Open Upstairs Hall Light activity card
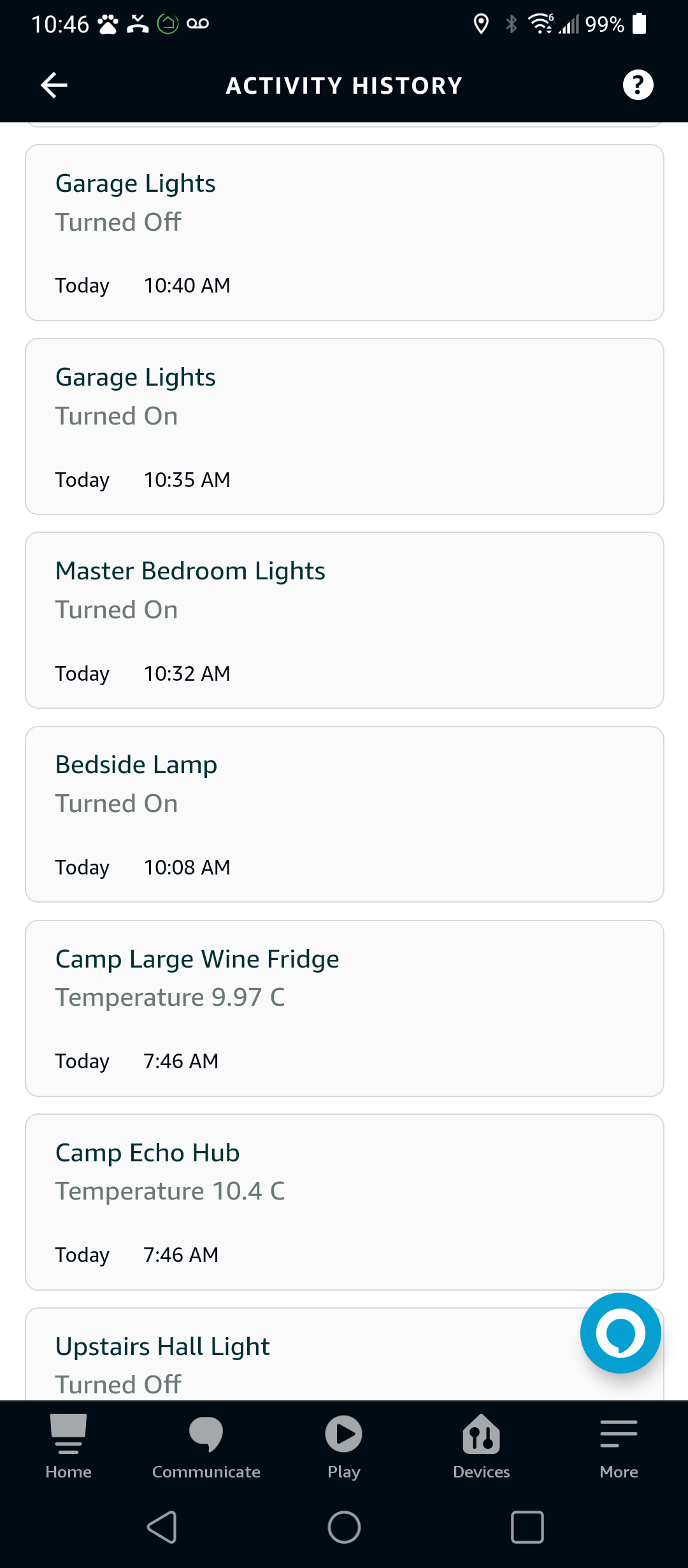This screenshot has height=1568, width=688. (299, 1354)
